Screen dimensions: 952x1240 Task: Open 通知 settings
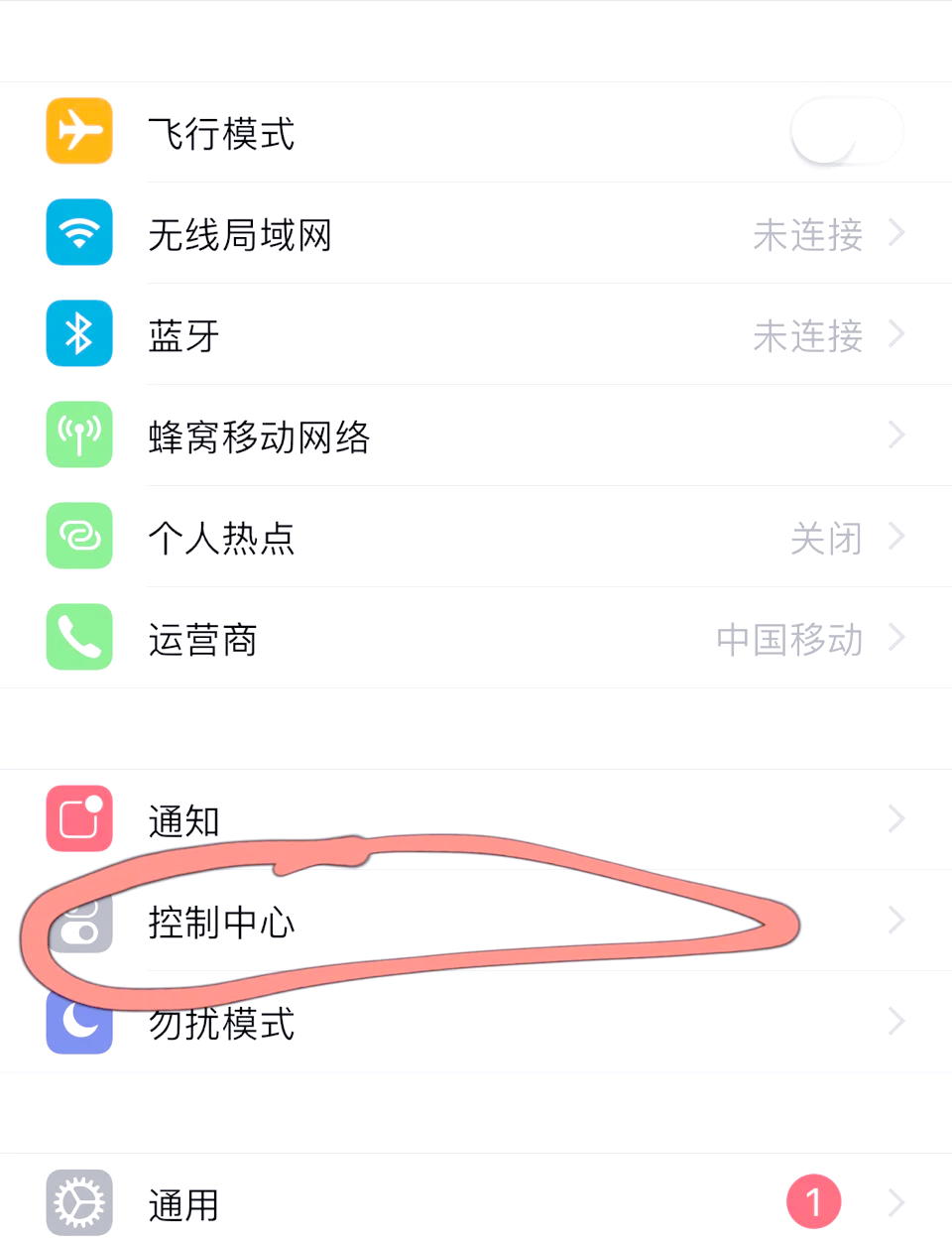pos(397,819)
